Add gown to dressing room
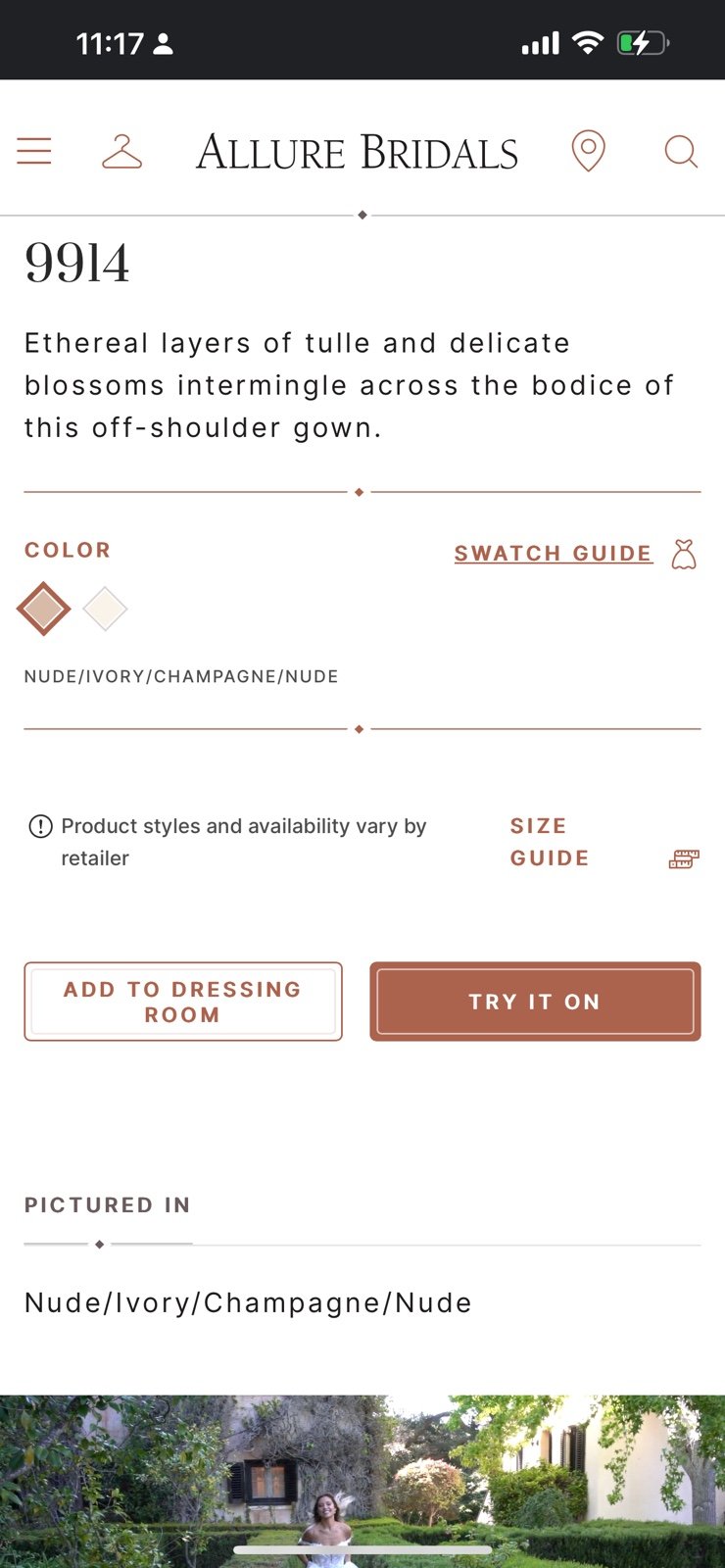Image resolution: width=725 pixels, height=1568 pixels. pos(183,1002)
